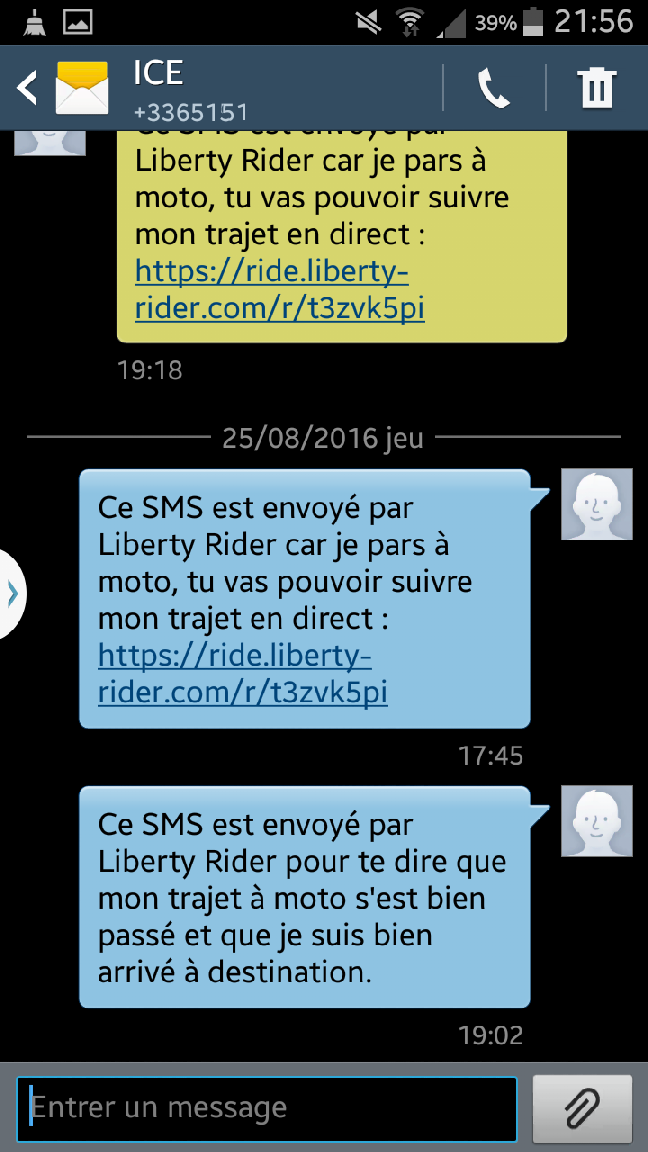Open side panel arrow handle

click(12, 594)
